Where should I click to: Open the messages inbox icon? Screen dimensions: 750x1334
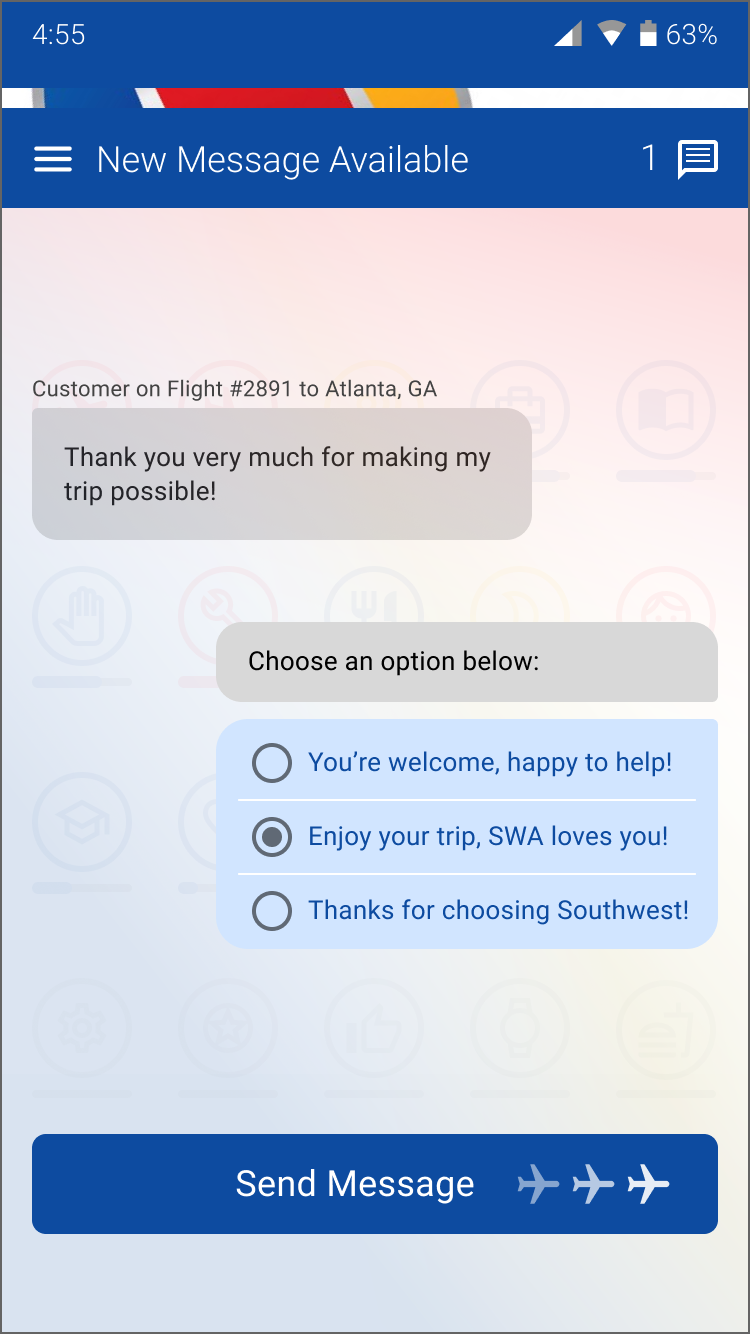[x=697, y=160]
